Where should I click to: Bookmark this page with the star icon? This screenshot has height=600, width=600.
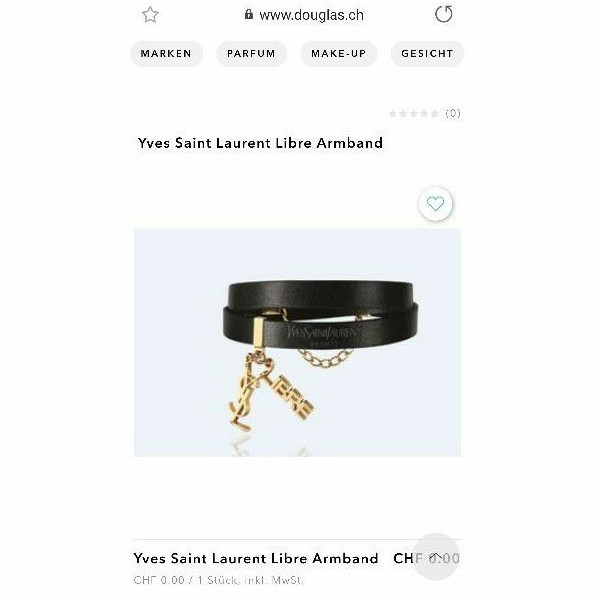[150, 15]
